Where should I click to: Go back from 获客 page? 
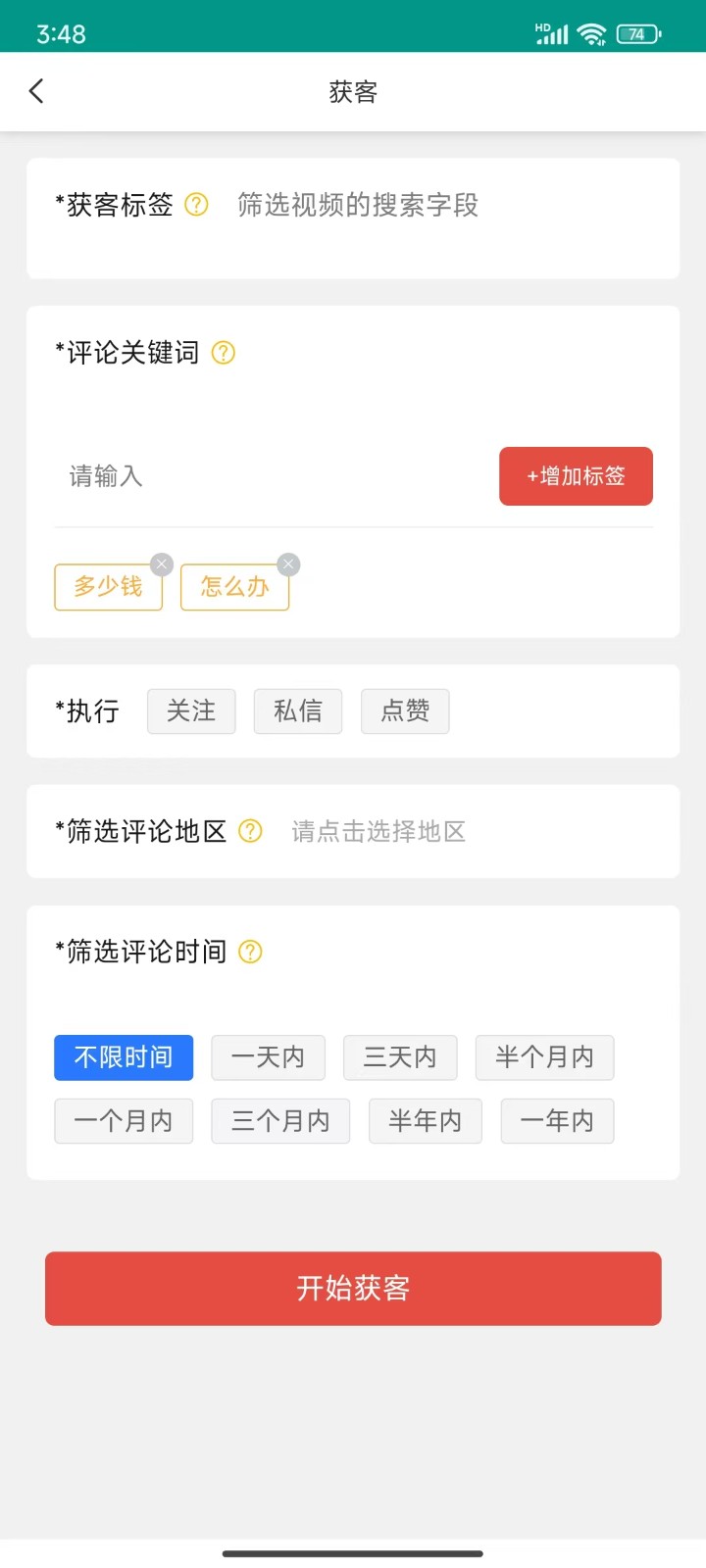(36, 91)
